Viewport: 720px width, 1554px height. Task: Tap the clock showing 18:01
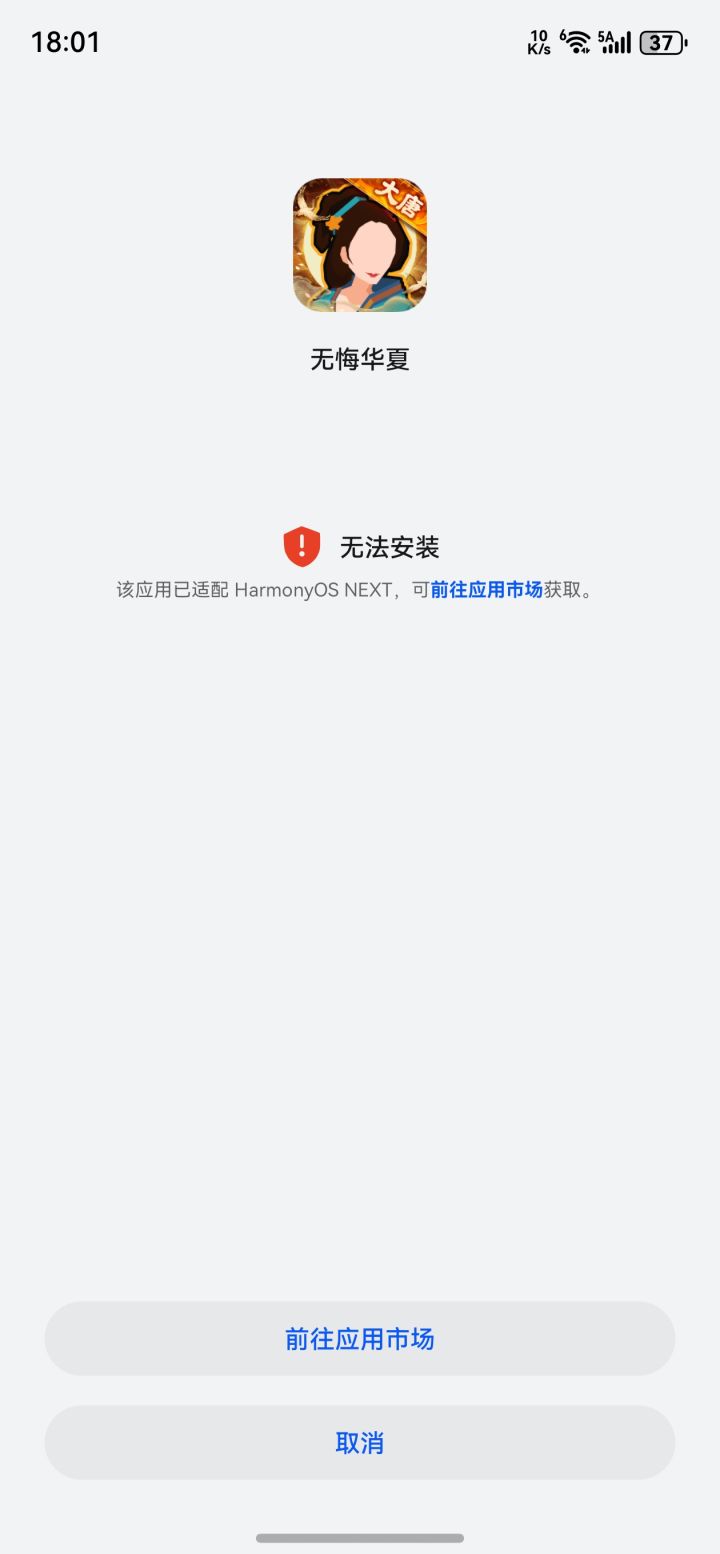click(66, 42)
